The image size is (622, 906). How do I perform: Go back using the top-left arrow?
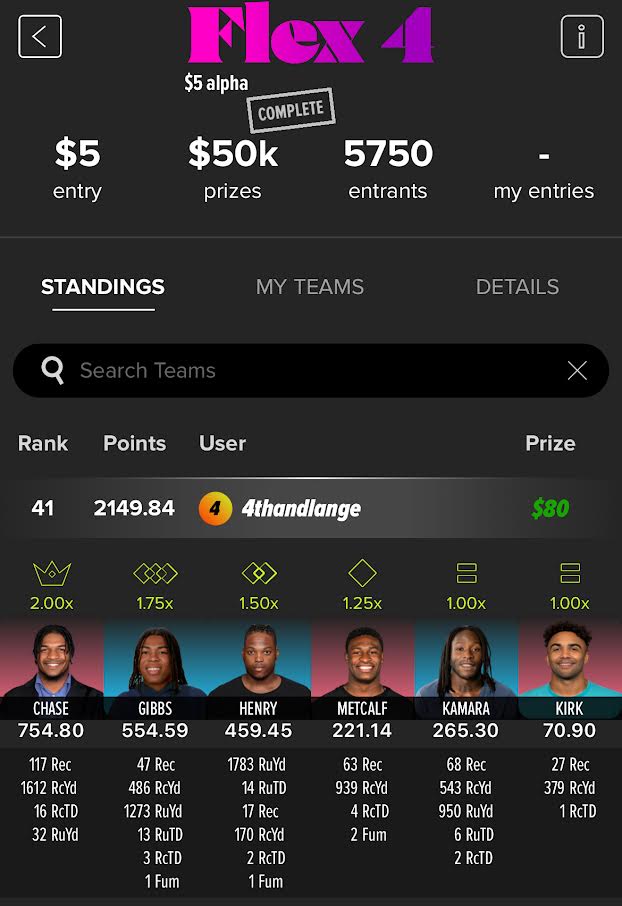point(40,37)
